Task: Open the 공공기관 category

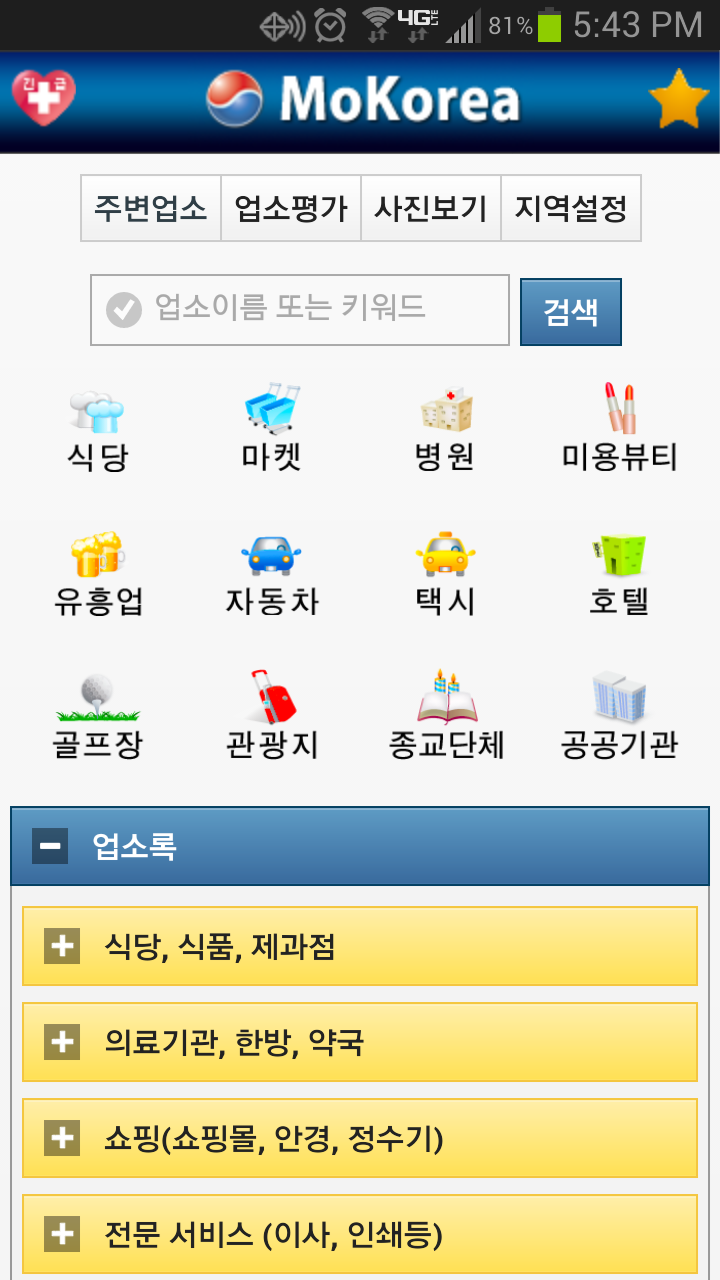Action: 619,720
